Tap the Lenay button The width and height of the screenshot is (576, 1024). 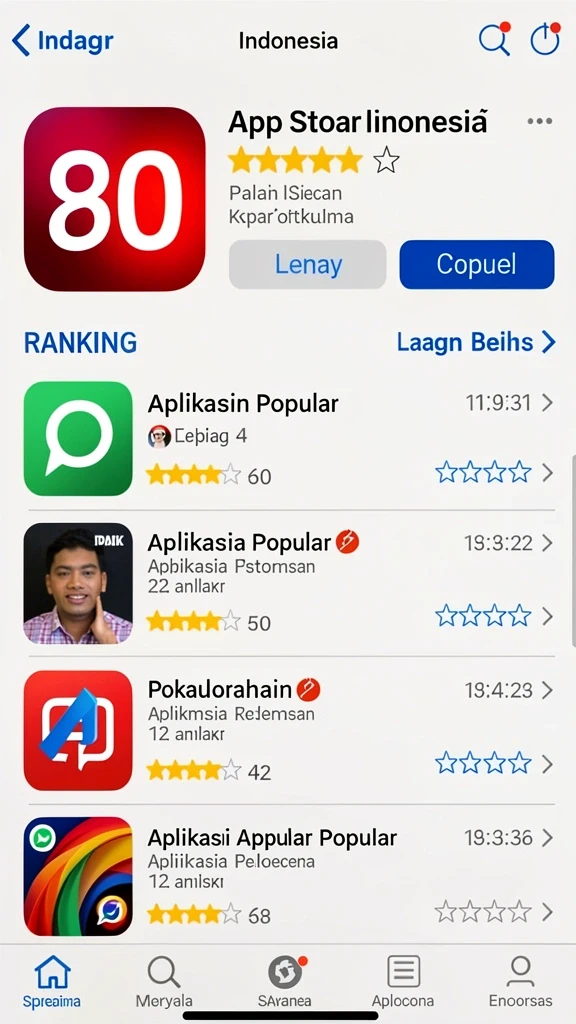coord(308,264)
